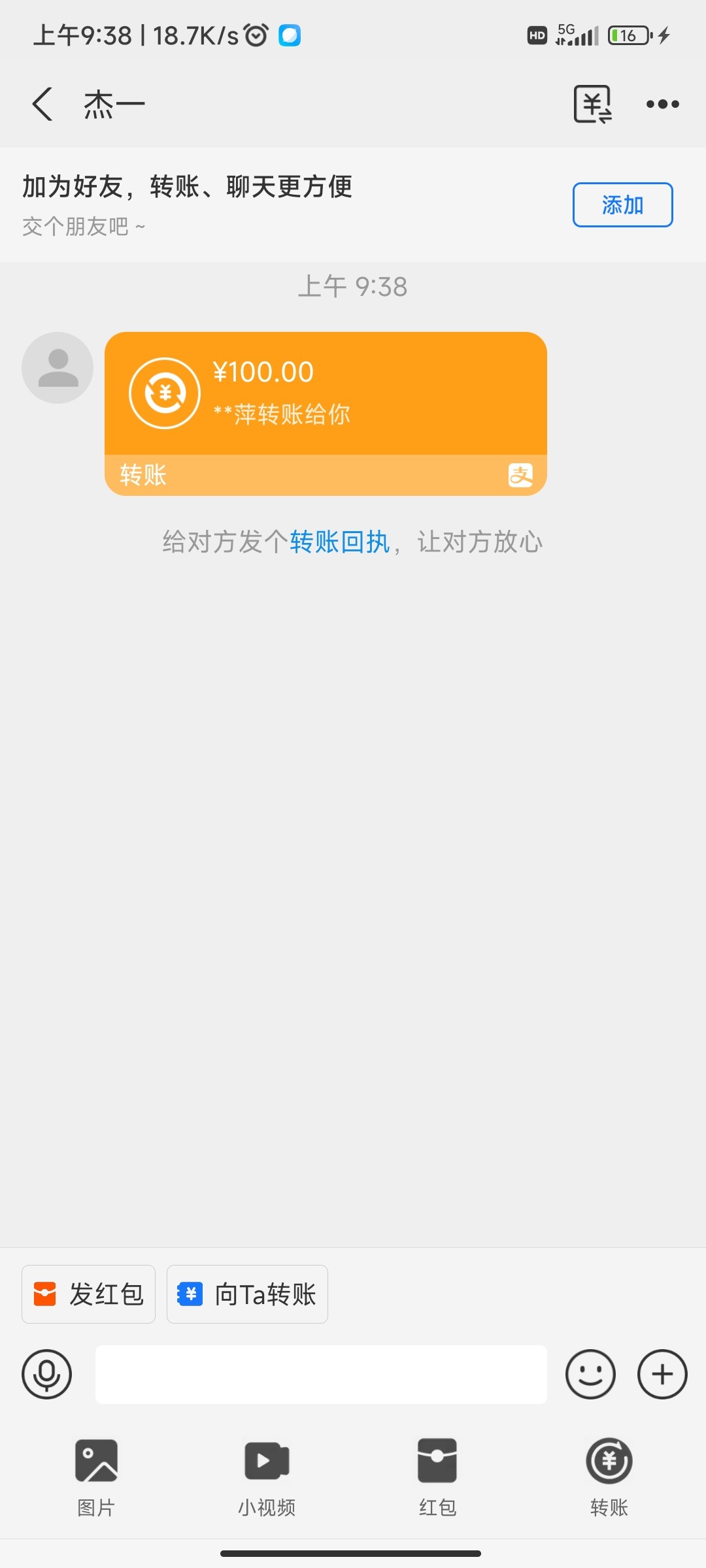
Task: Click the 向Ta转账 button
Action: (x=247, y=1294)
